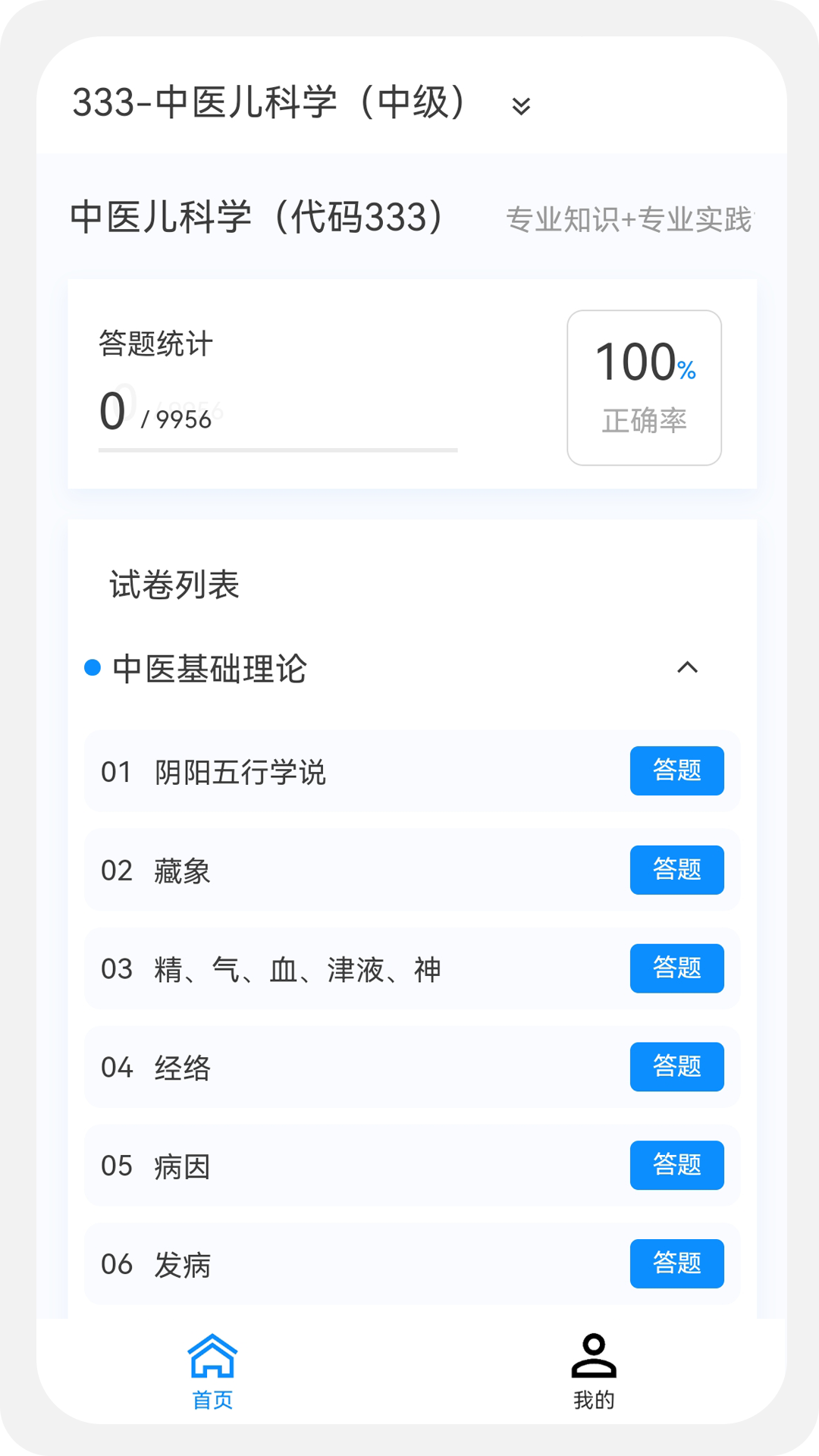This screenshot has height=1456, width=819.
Task: Begin quiz 04 经络 via 答题
Action: [x=676, y=1067]
